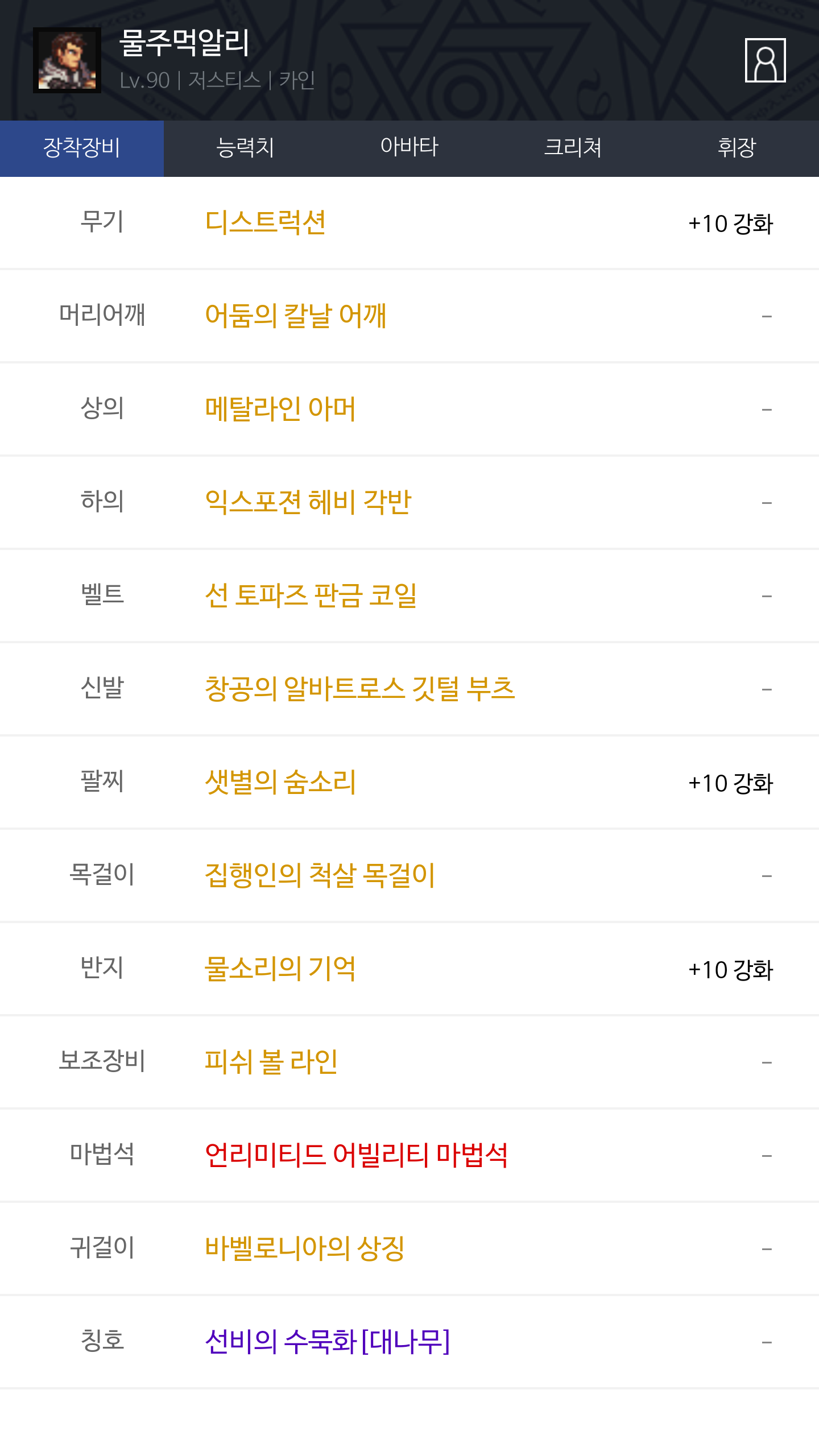
Task: View 어둠의 칼날 어깨 item details
Action: point(295,316)
